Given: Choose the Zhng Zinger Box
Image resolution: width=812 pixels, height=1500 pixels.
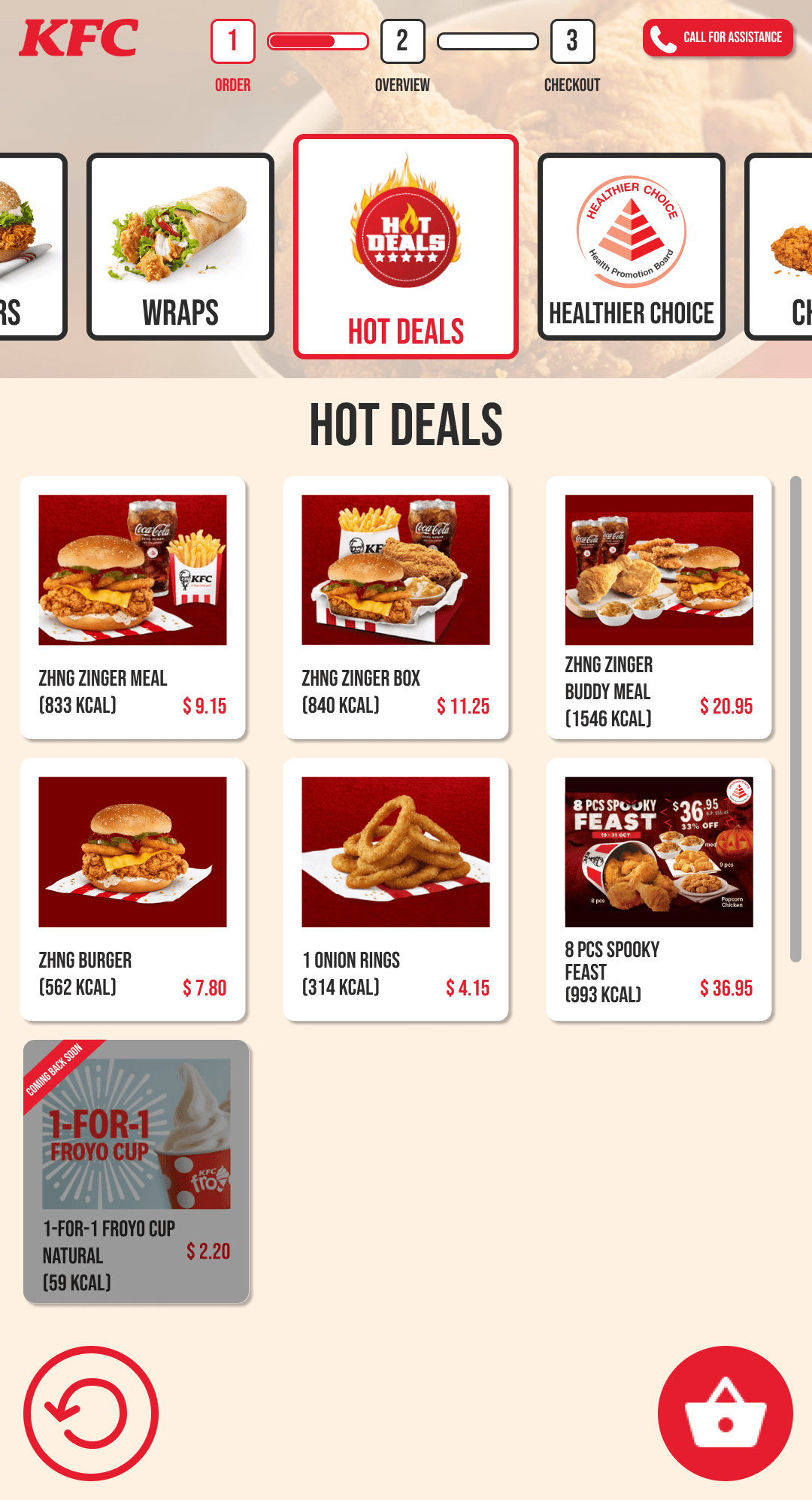Looking at the screenshot, I should [396, 608].
